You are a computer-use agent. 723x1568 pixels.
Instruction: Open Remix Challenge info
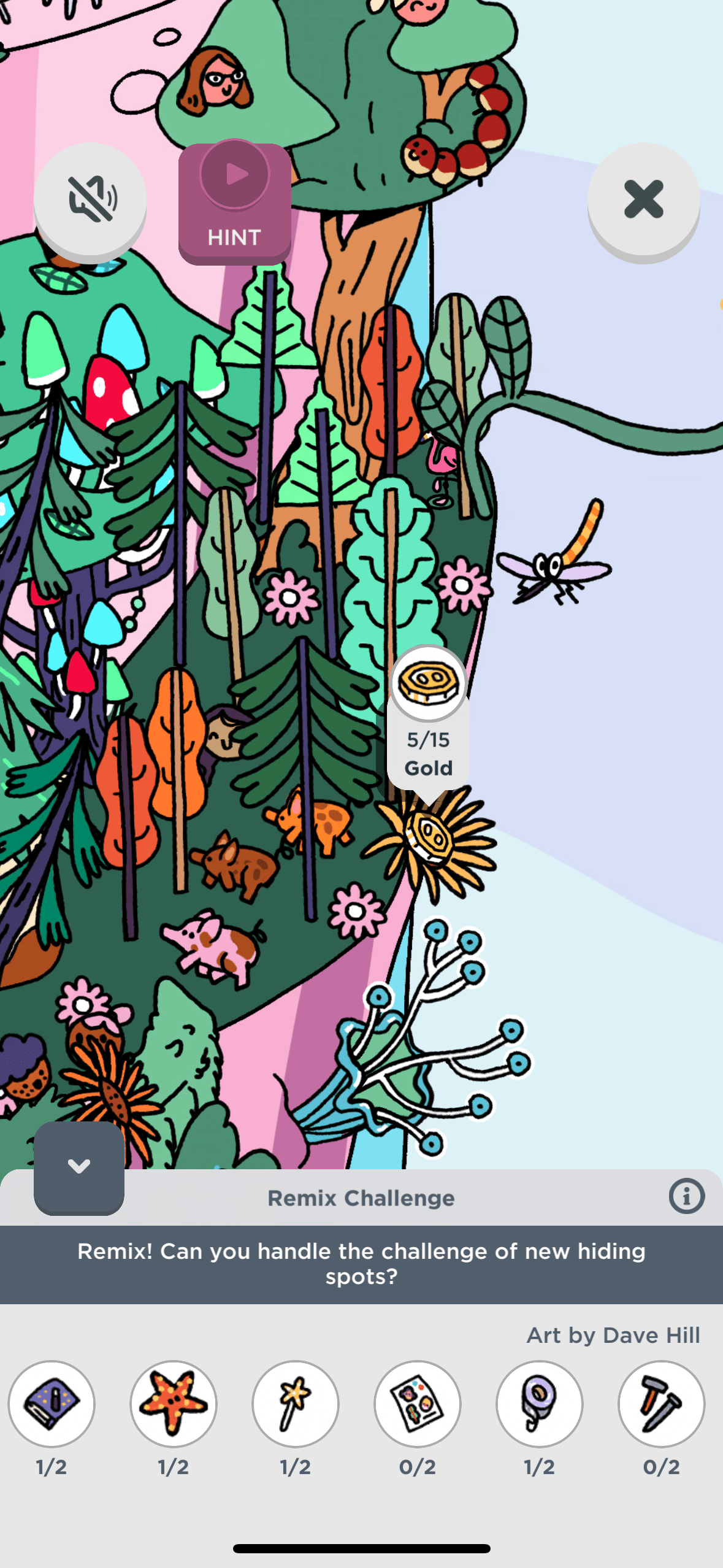pos(686,1196)
